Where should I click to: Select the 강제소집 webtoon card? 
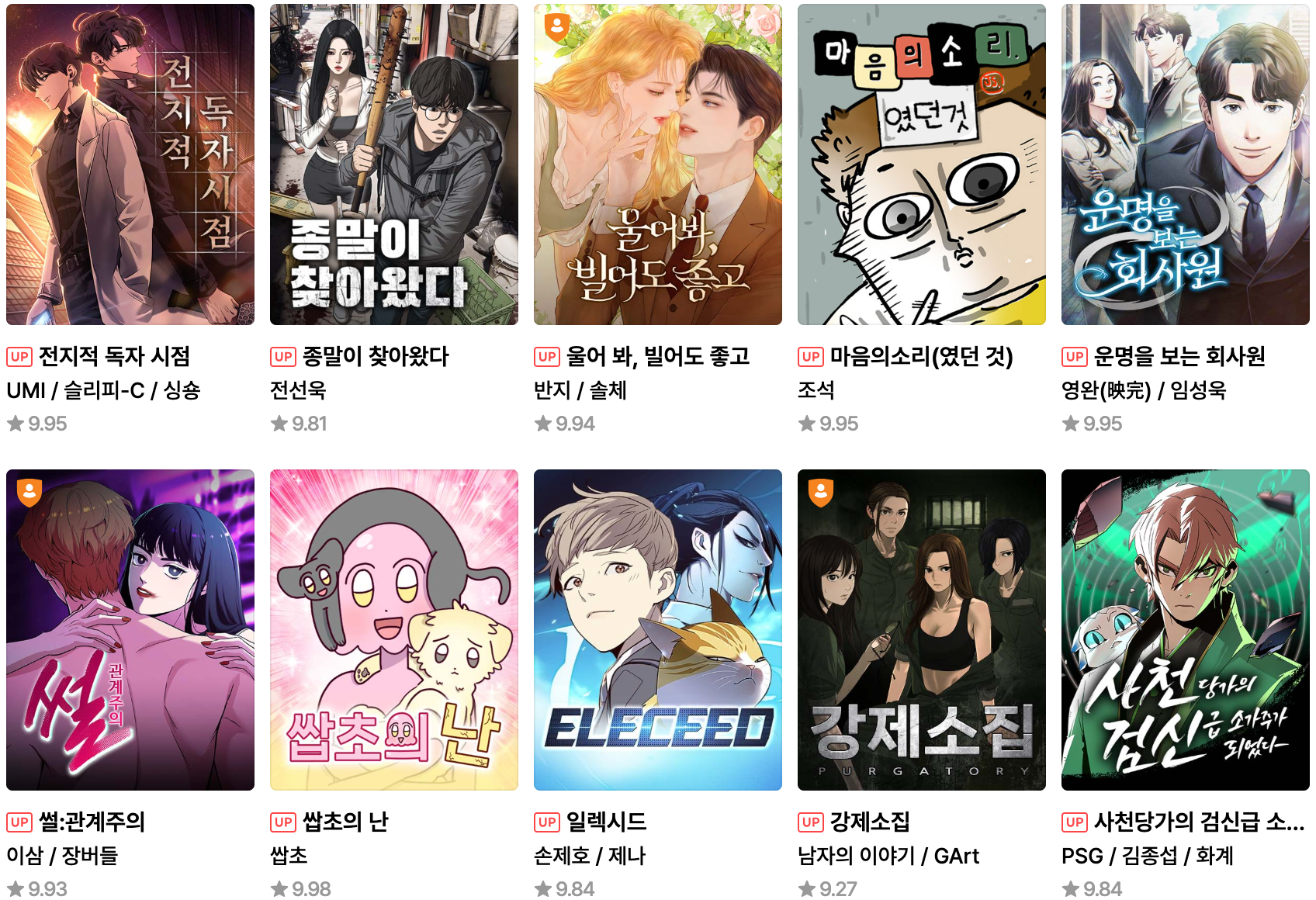(922, 630)
